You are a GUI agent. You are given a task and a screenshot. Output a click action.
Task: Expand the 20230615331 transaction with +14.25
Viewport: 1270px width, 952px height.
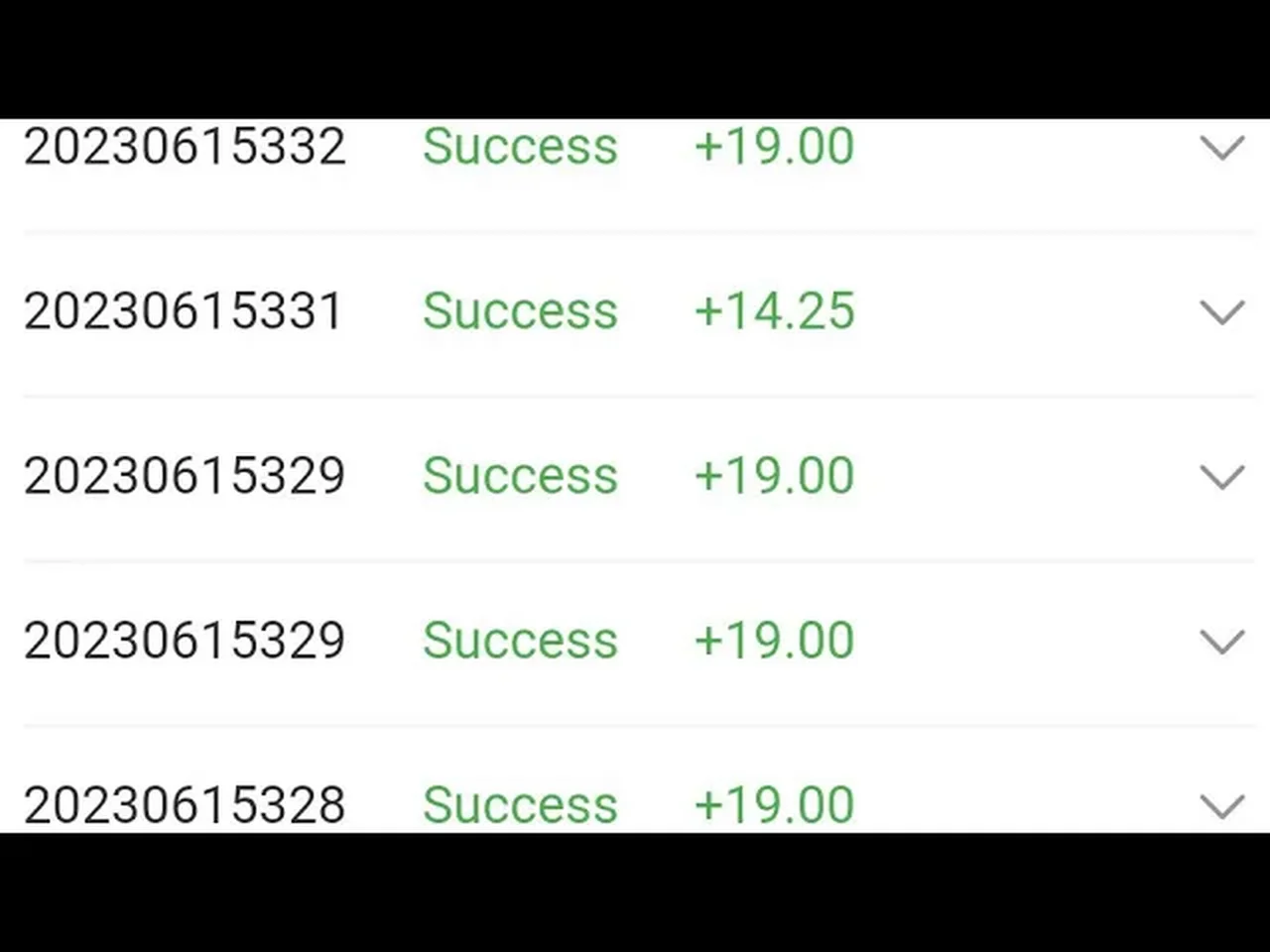pyautogui.click(x=1221, y=312)
